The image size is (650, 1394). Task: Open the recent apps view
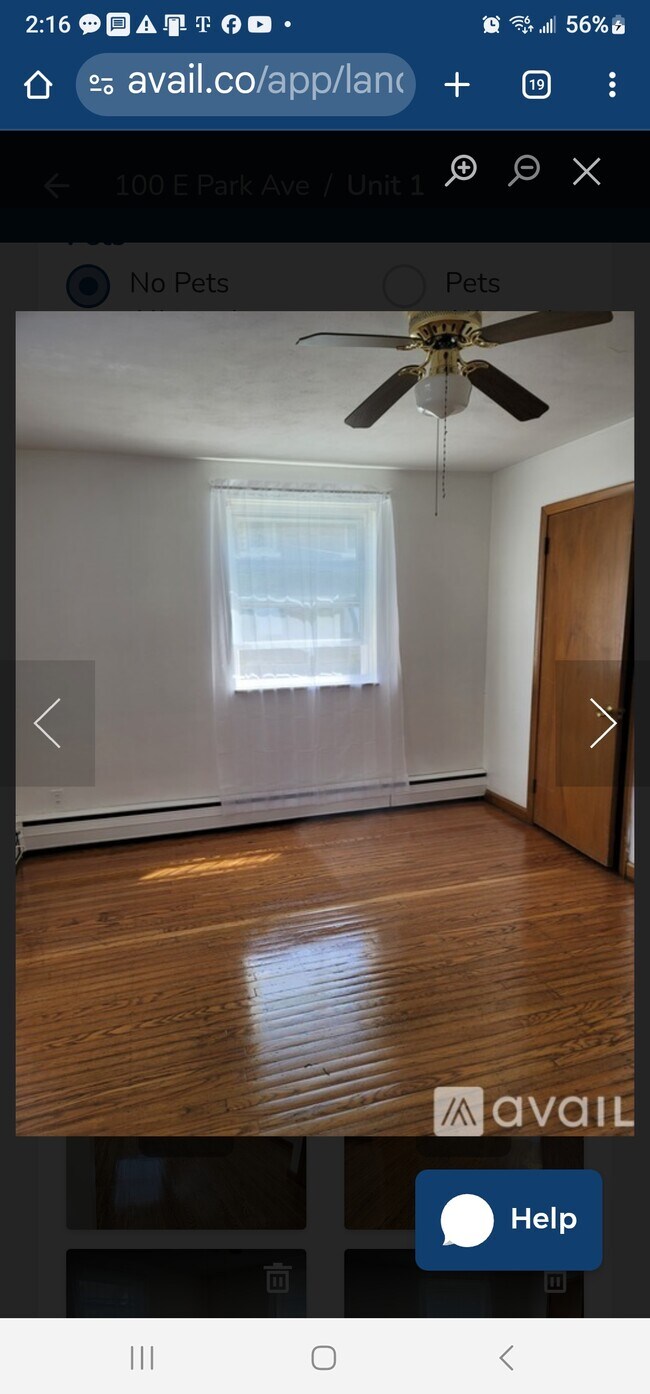click(x=142, y=1357)
